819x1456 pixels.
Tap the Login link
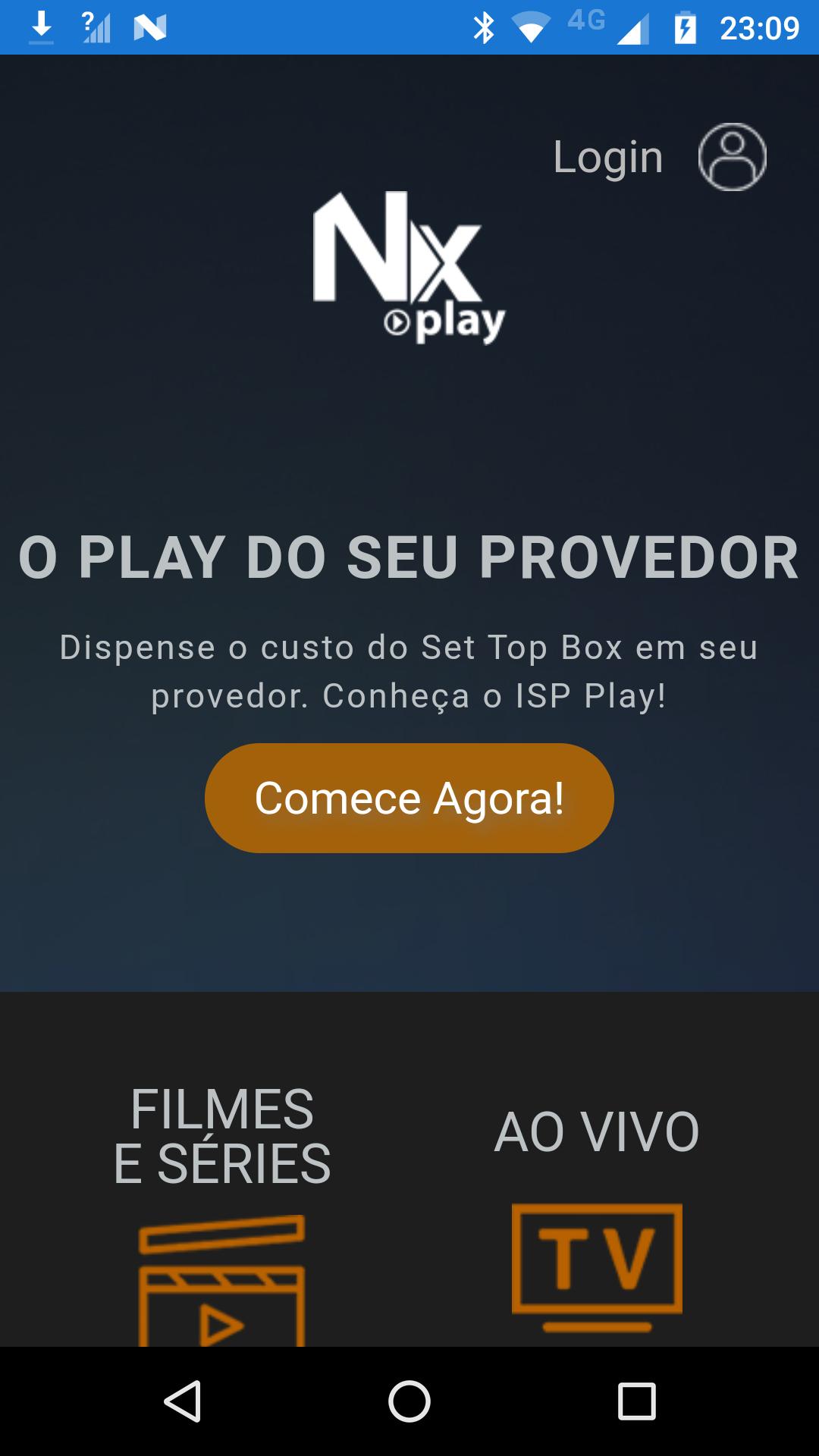coord(607,157)
